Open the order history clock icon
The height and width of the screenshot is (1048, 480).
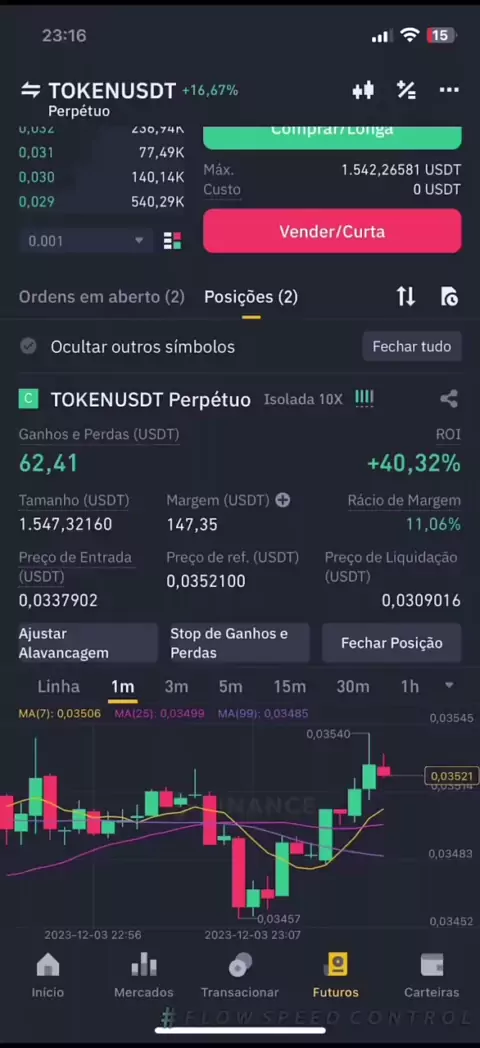(x=450, y=297)
